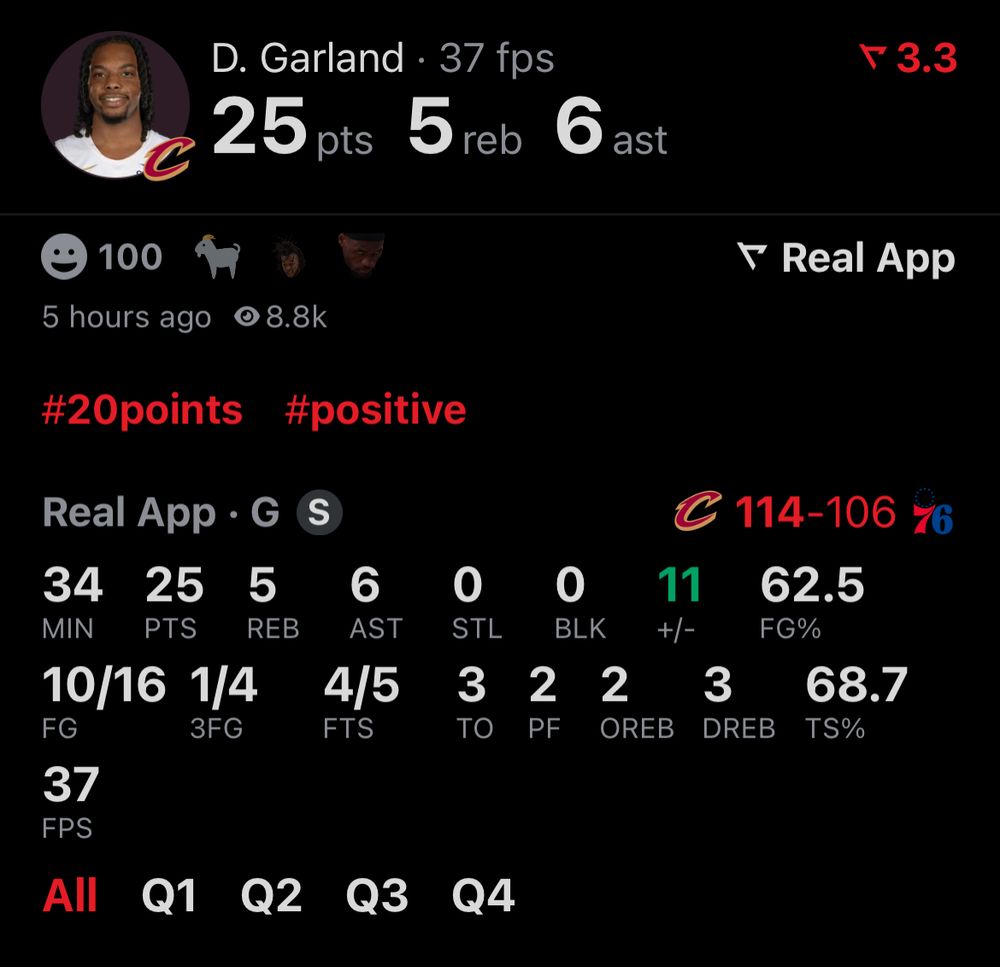Open the #20points hashtag
1000x967 pixels.
(x=142, y=410)
